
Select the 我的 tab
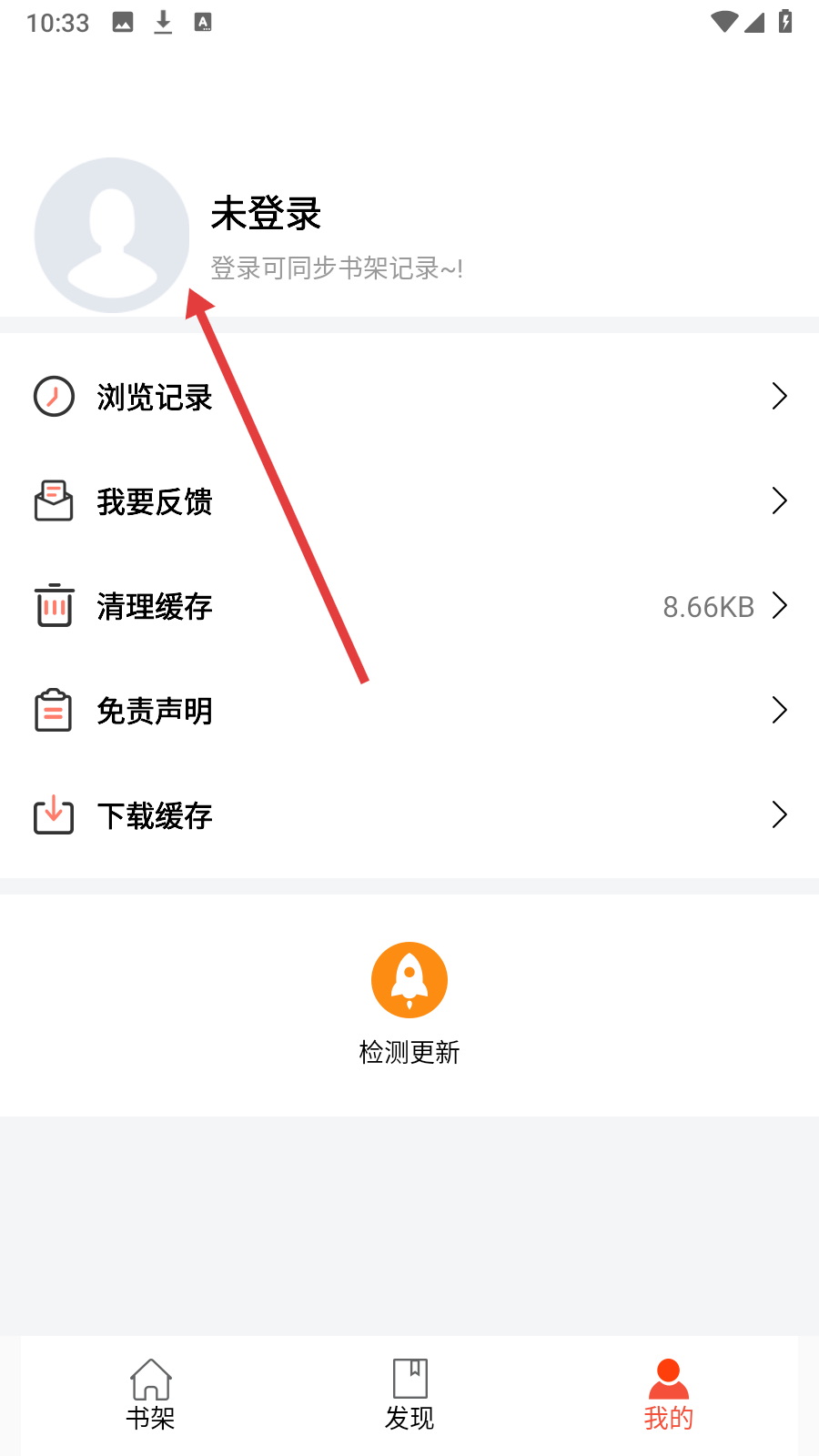[x=669, y=1394]
